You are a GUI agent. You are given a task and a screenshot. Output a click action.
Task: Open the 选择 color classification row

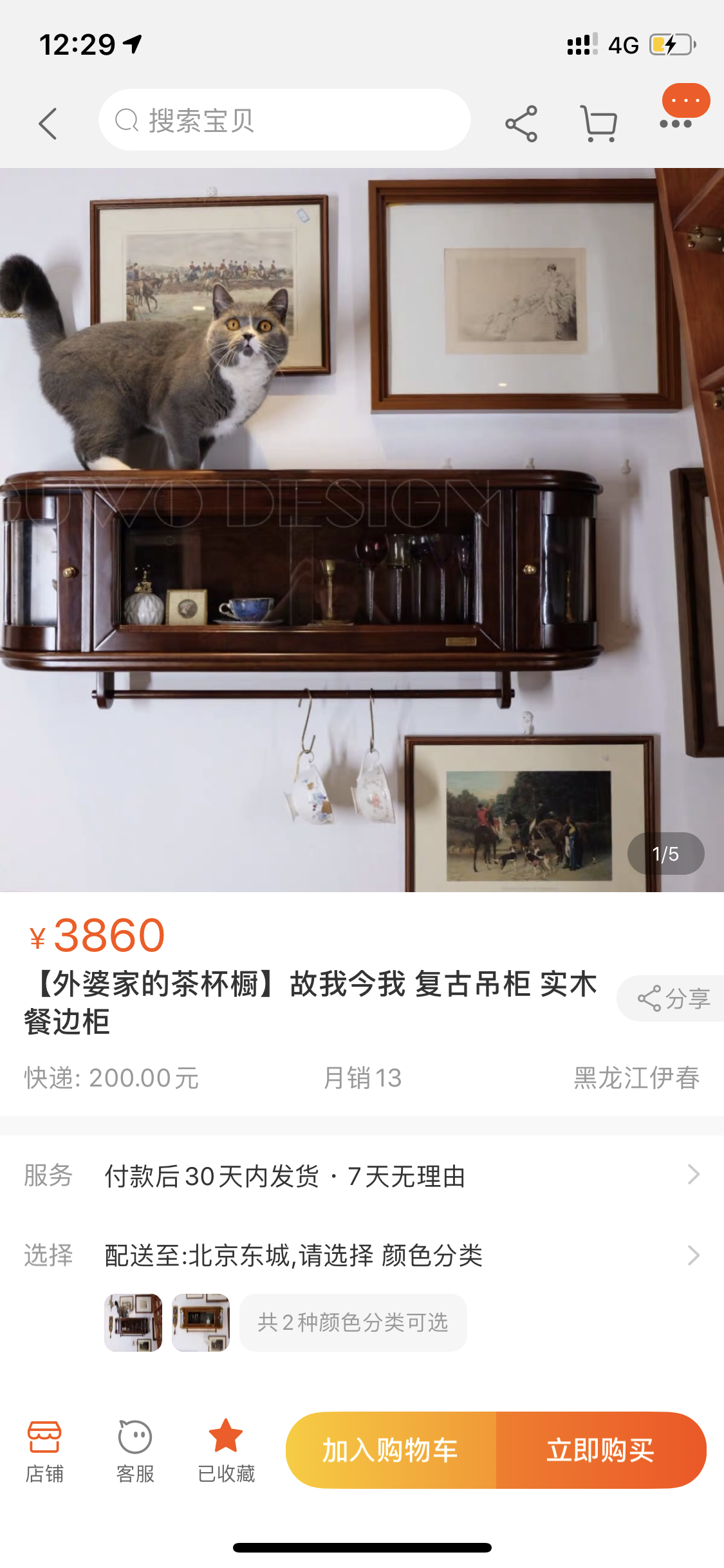pyautogui.click(x=362, y=1255)
